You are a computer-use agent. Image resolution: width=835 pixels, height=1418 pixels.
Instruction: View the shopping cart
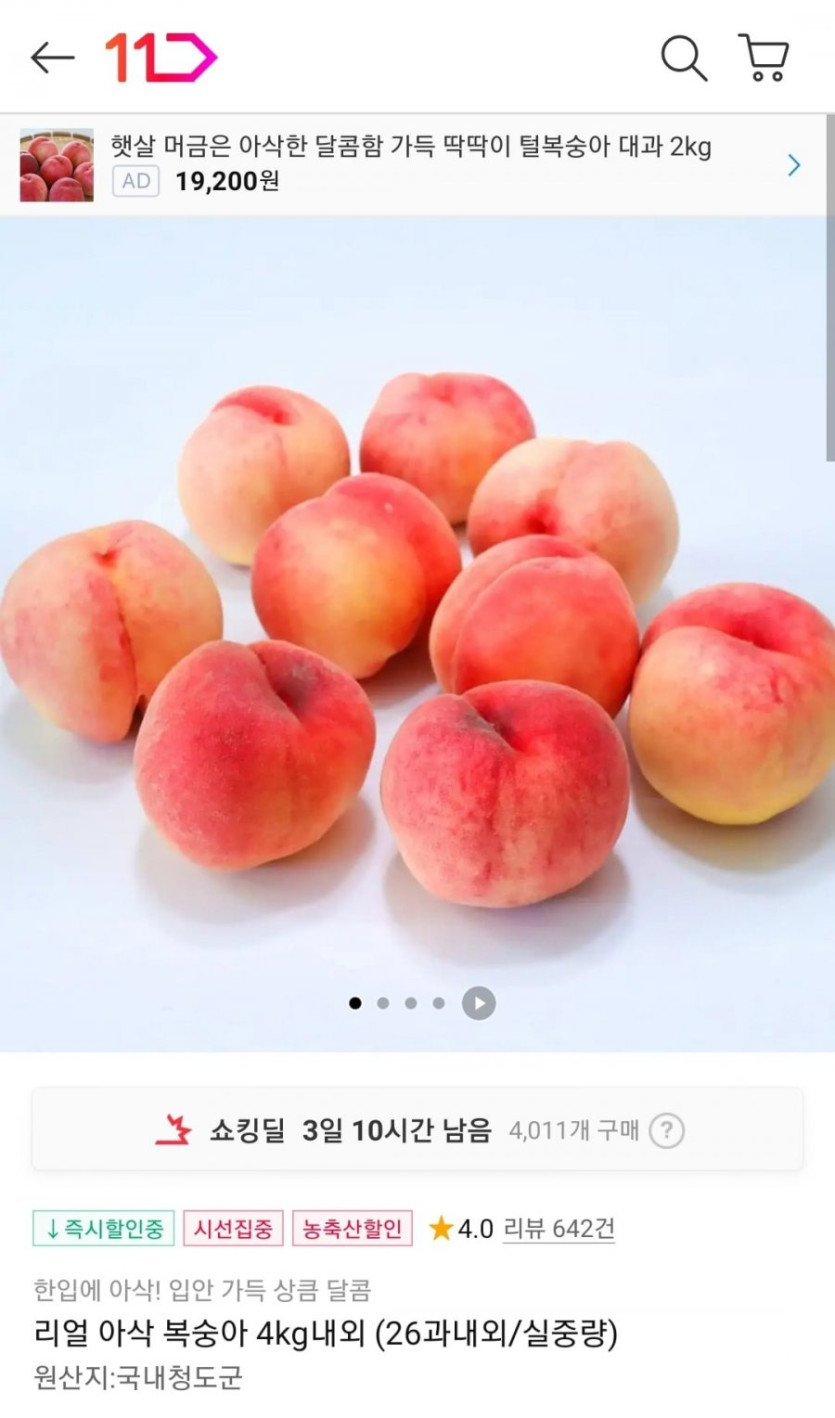764,58
